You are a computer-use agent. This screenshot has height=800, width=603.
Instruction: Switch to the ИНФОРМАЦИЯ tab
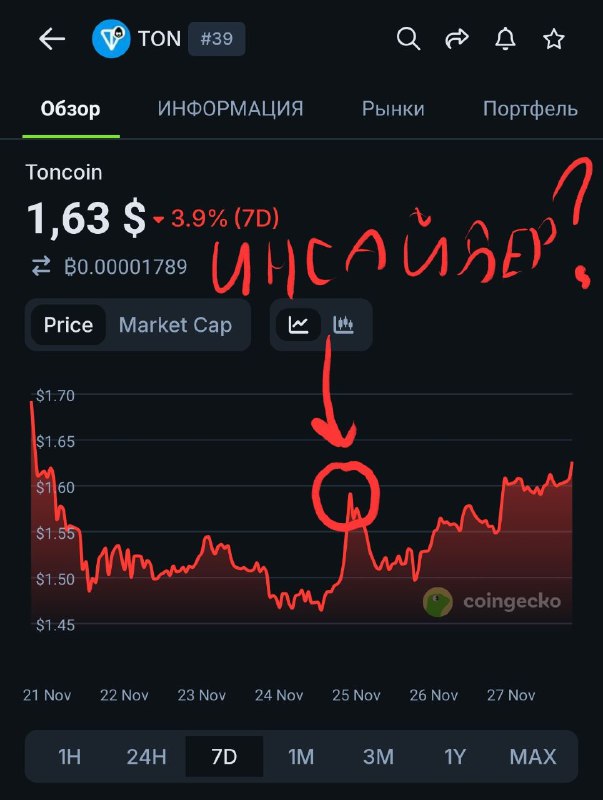[x=230, y=109]
